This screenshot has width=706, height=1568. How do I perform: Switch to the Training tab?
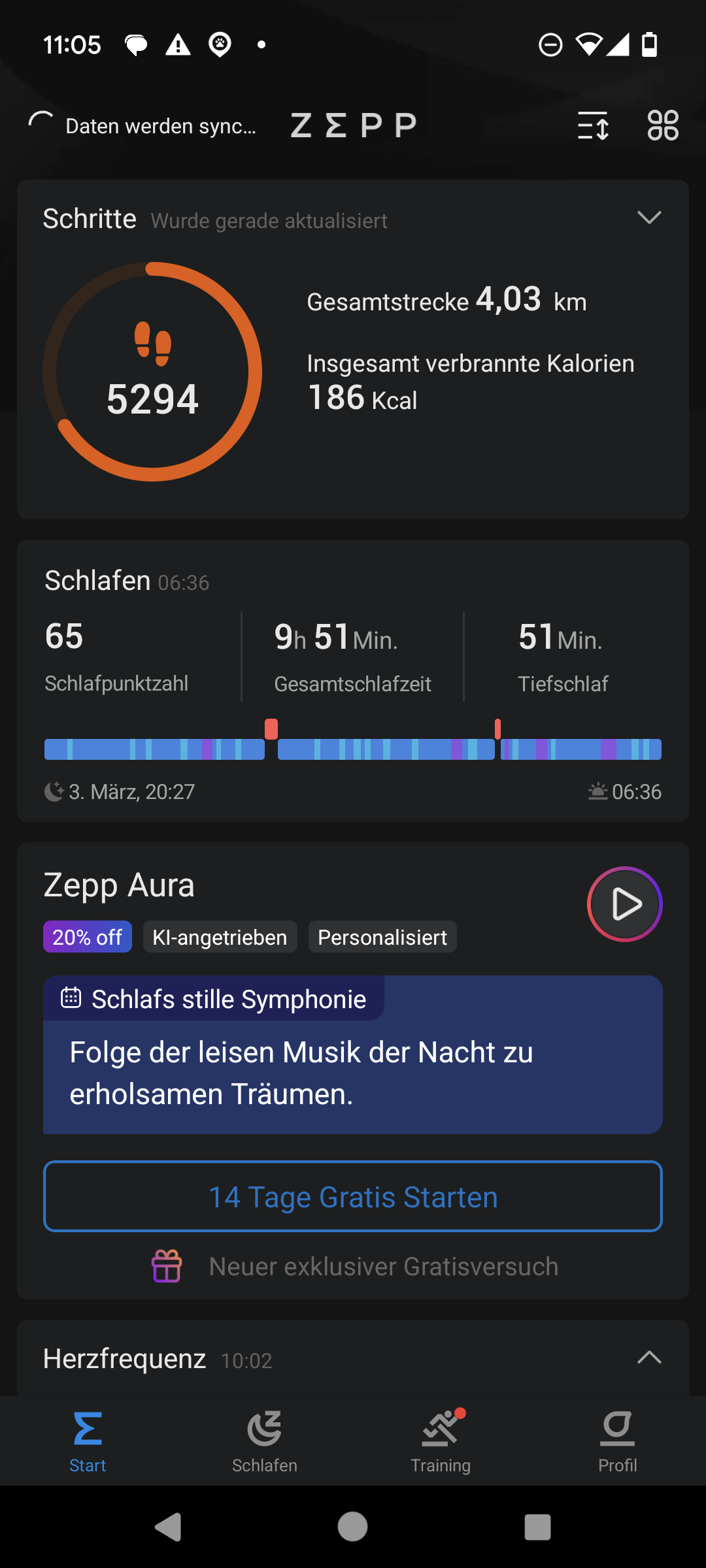click(x=441, y=1442)
